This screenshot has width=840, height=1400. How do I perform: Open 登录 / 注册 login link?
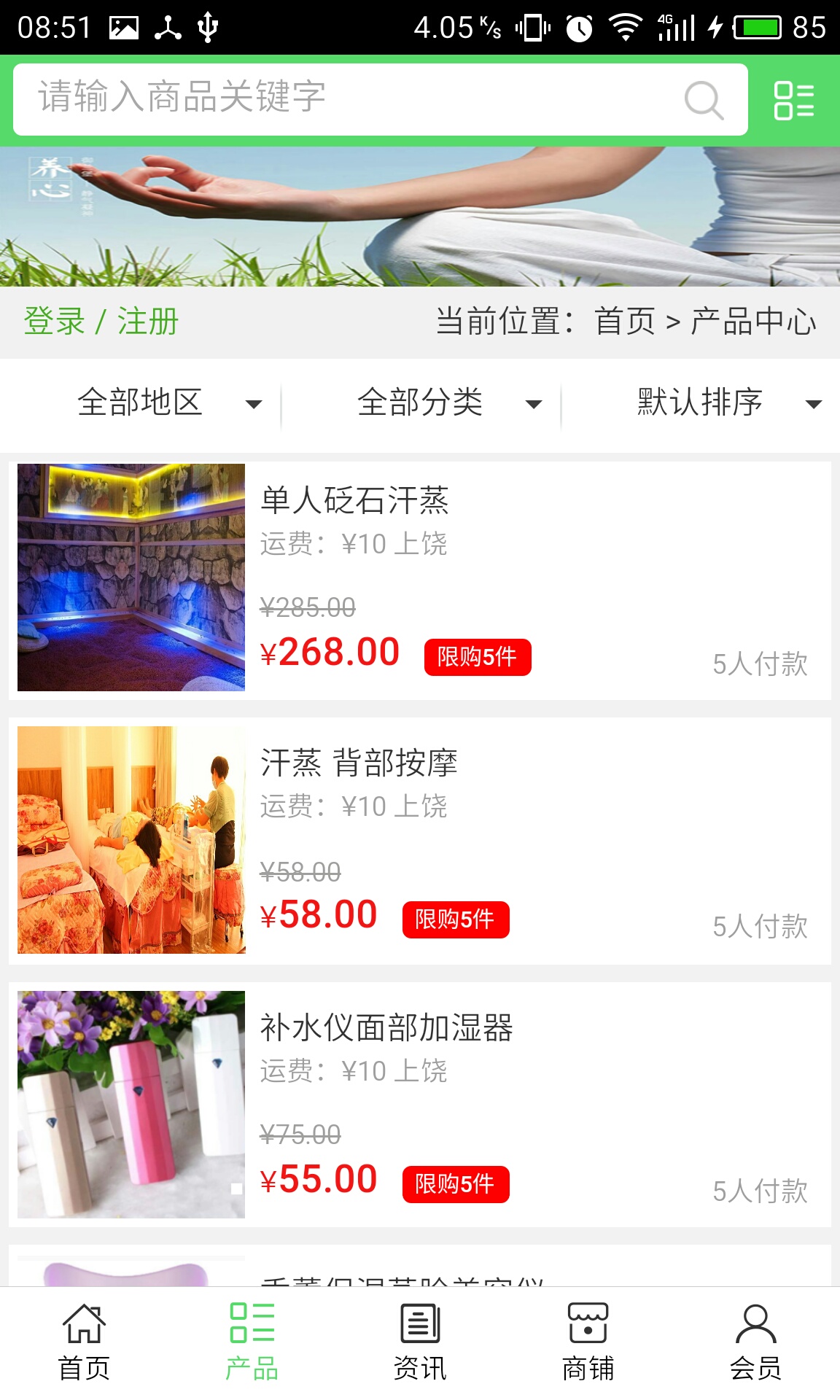(101, 322)
